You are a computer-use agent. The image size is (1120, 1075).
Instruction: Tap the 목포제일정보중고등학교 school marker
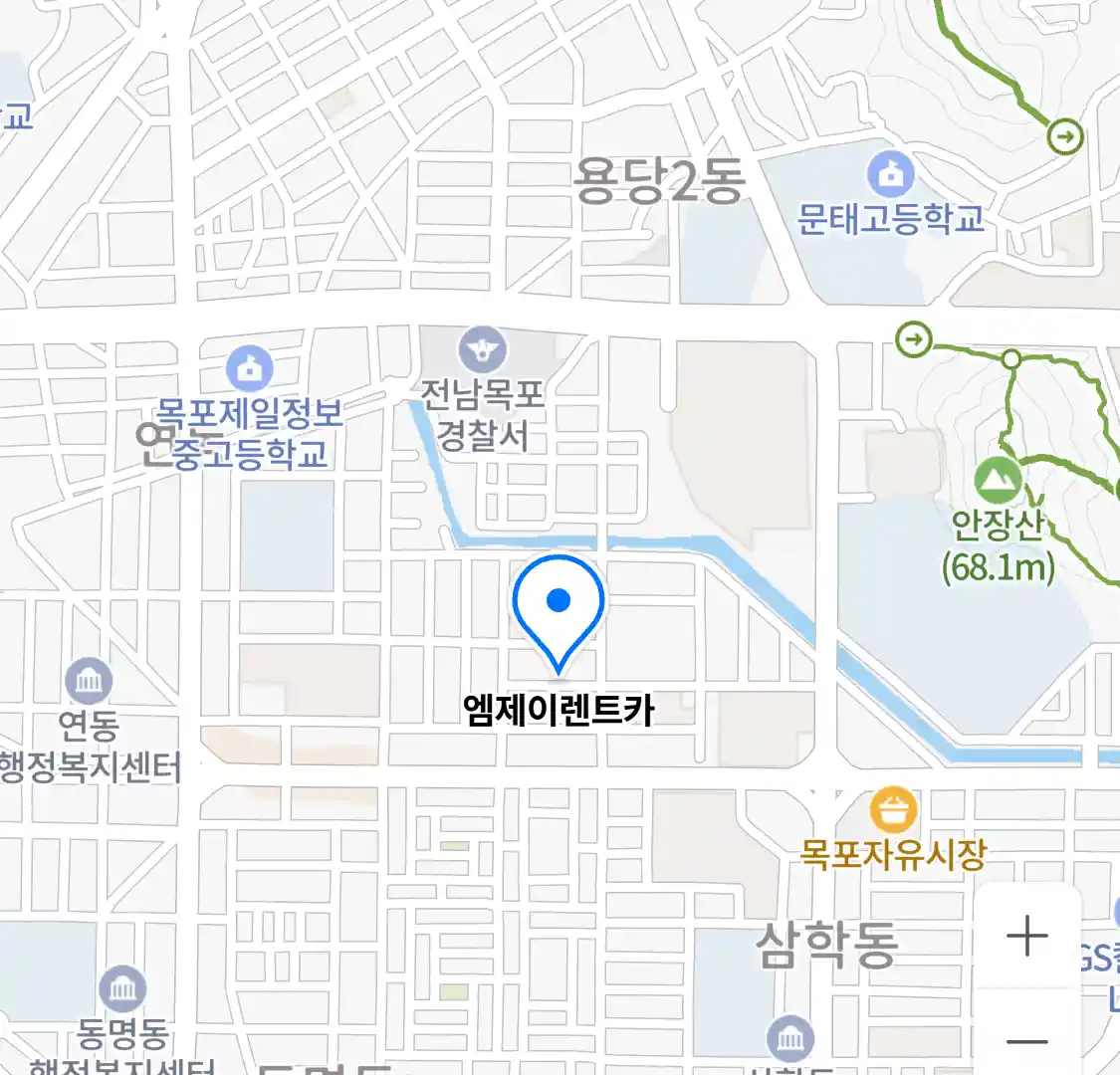click(x=250, y=368)
